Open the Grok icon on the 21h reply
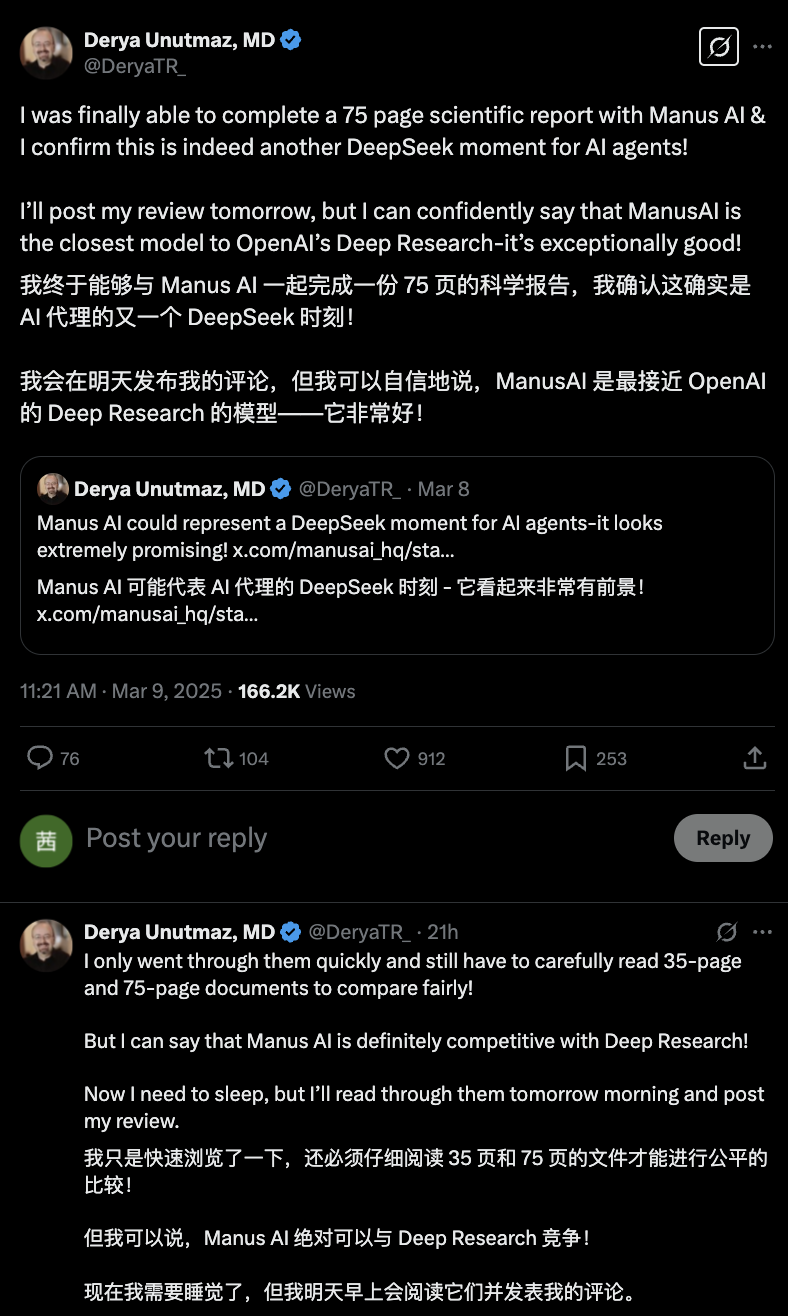The image size is (788, 1316). coord(727,932)
